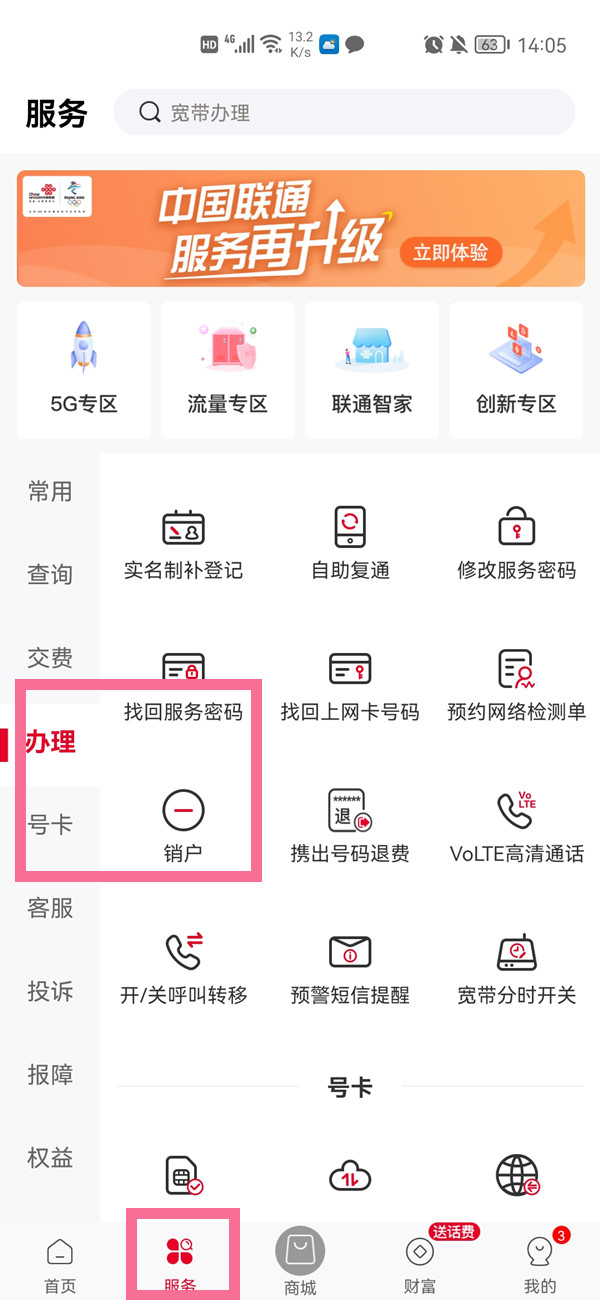Viewport: 600px width, 1300px height.
Task: Open 自助复通 service
Action: click(x=350, y=543)
